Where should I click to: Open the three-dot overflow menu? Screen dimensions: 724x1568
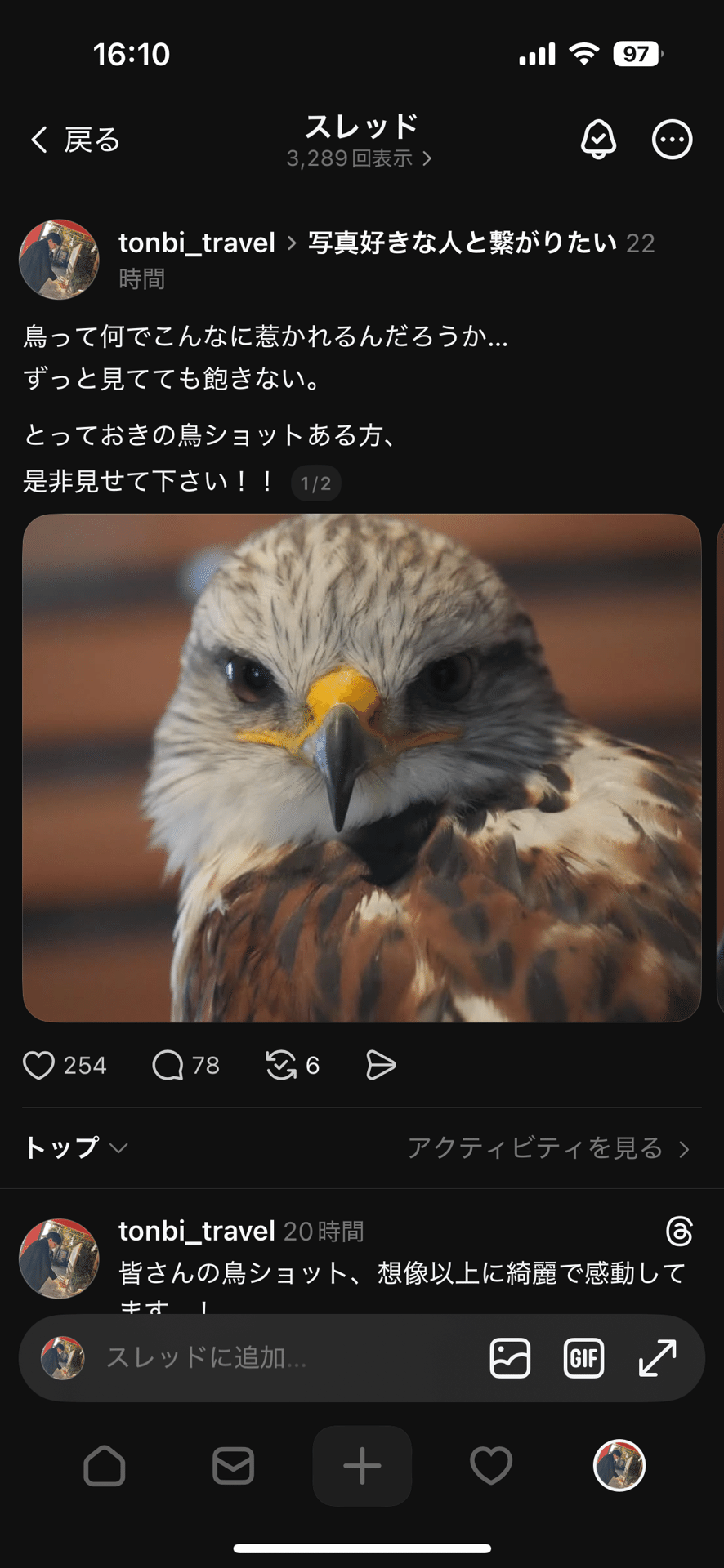tap(672, 140)
